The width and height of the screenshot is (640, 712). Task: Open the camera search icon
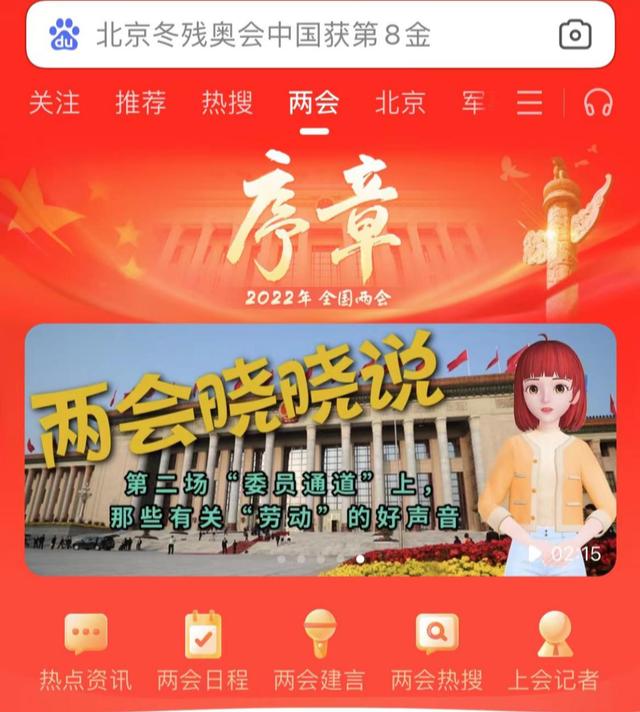[575, 36]
